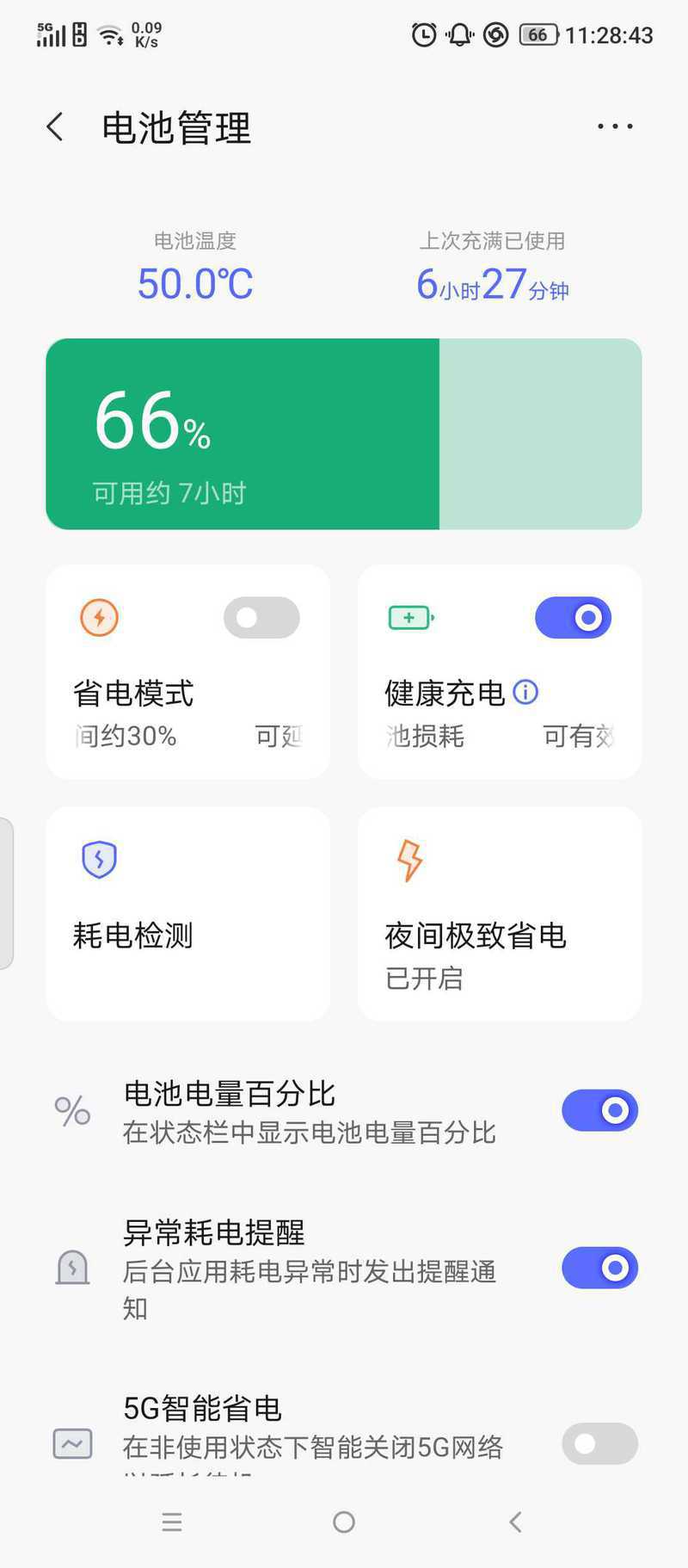The image size is (688, 1568).
Task: Tap the info icon beside 健康充电
Action: (525, 692)
